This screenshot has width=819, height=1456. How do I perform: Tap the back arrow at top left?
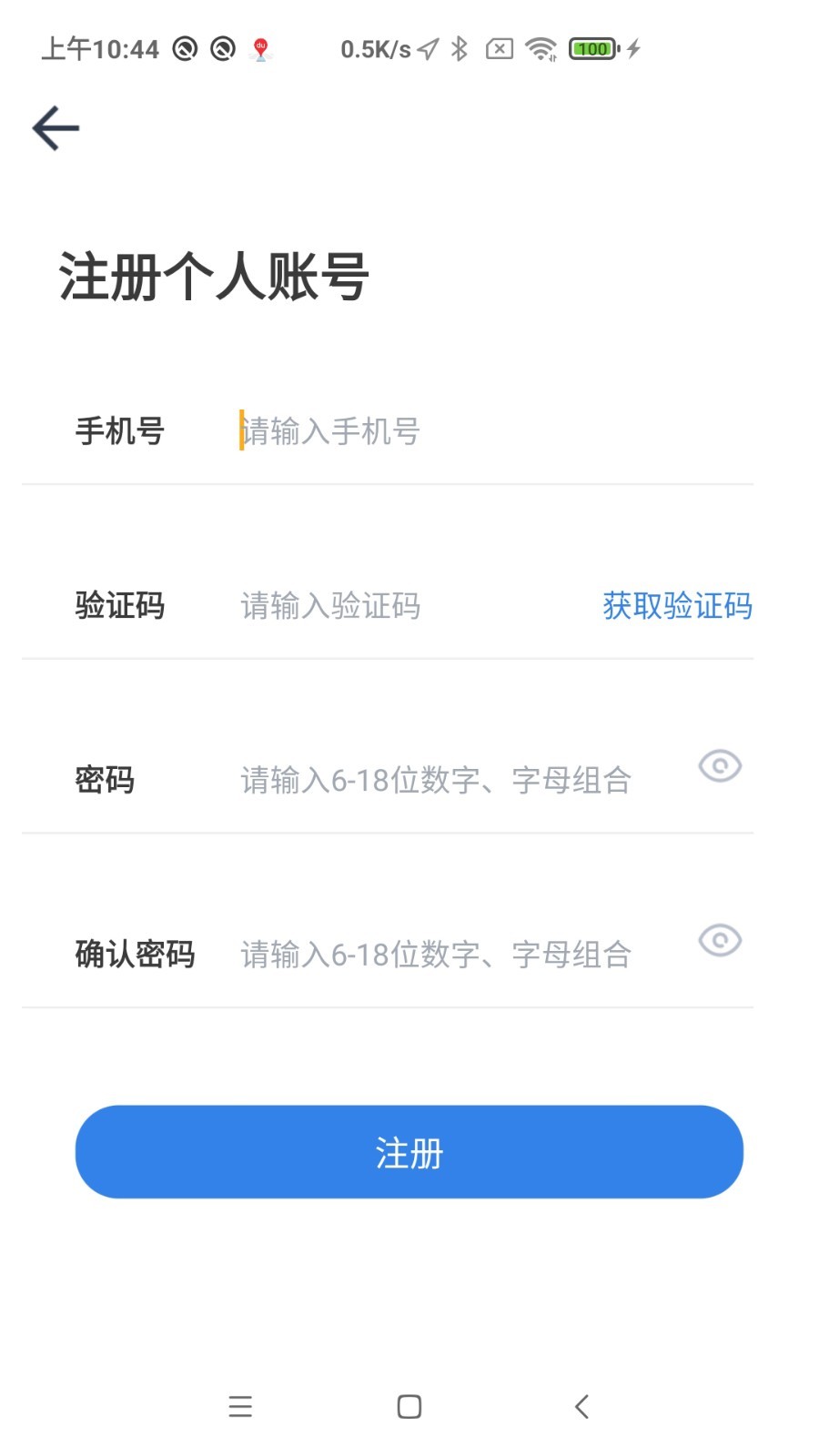coord(55,127)
